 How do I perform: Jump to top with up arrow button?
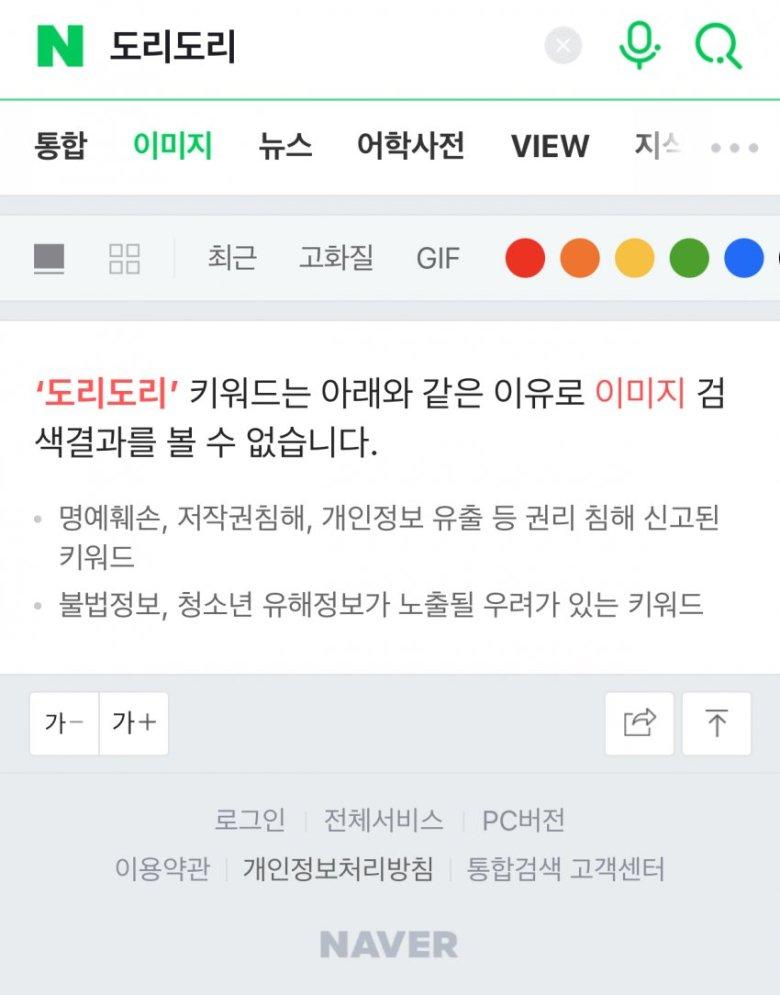pos(716,723)
